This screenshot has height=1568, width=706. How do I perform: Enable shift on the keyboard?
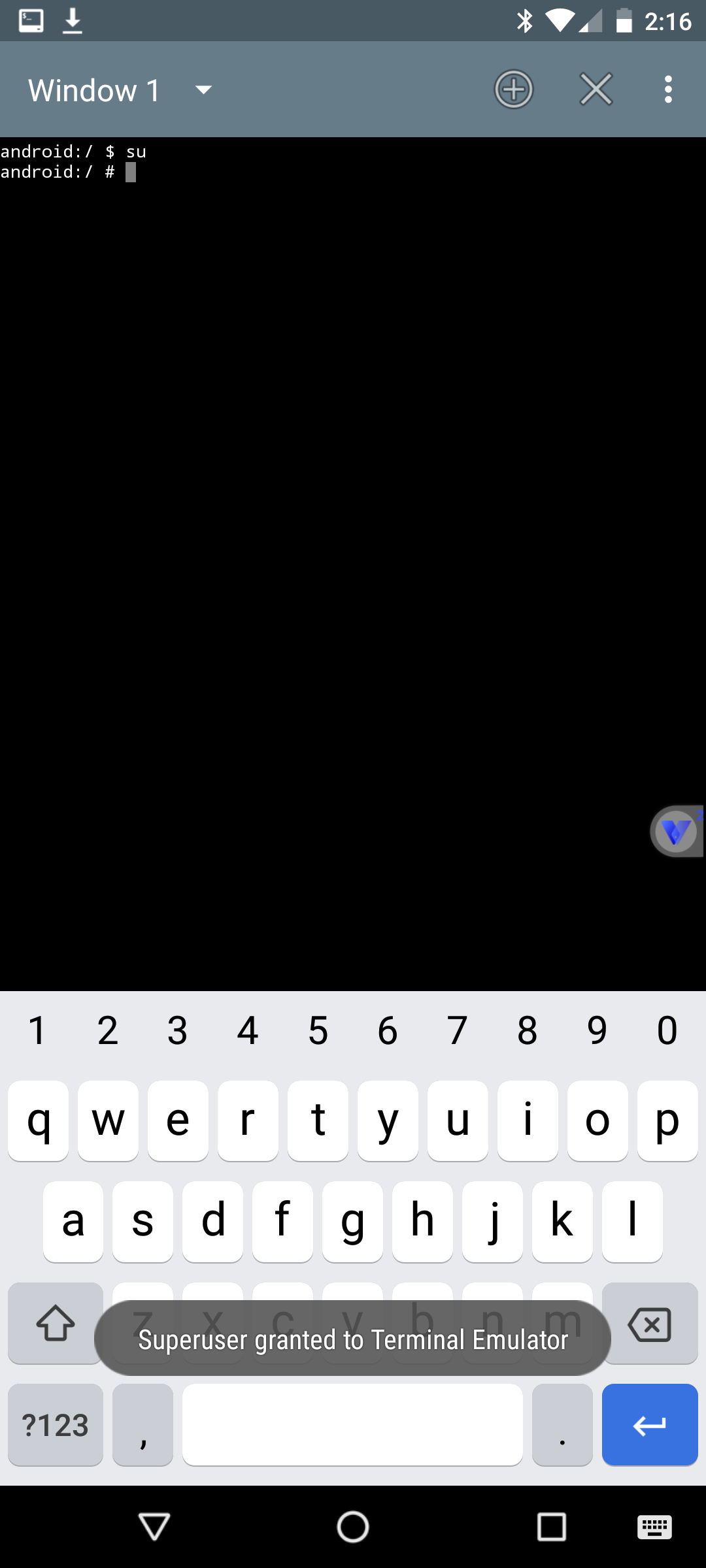56,1324
